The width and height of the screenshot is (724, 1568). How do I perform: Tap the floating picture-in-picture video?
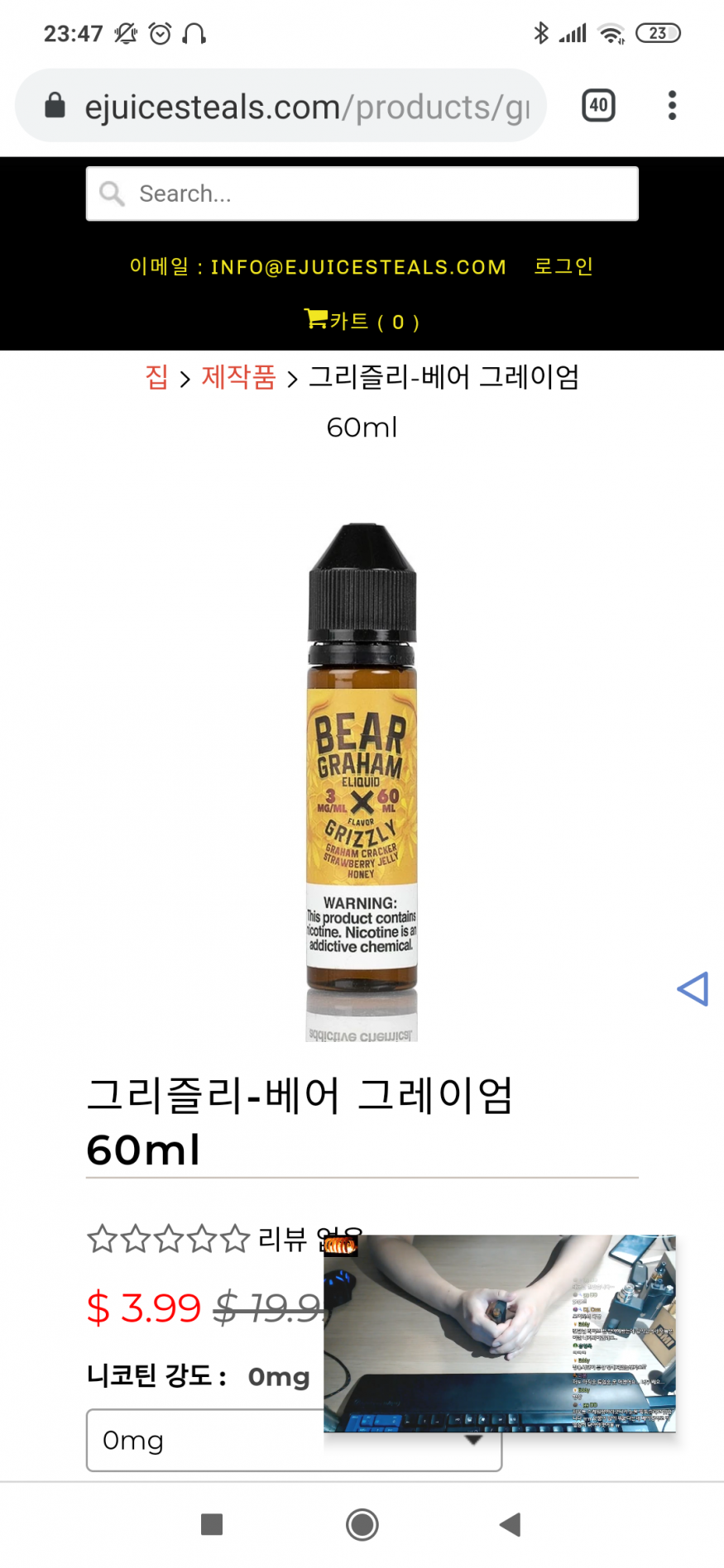coord(500,1333)
